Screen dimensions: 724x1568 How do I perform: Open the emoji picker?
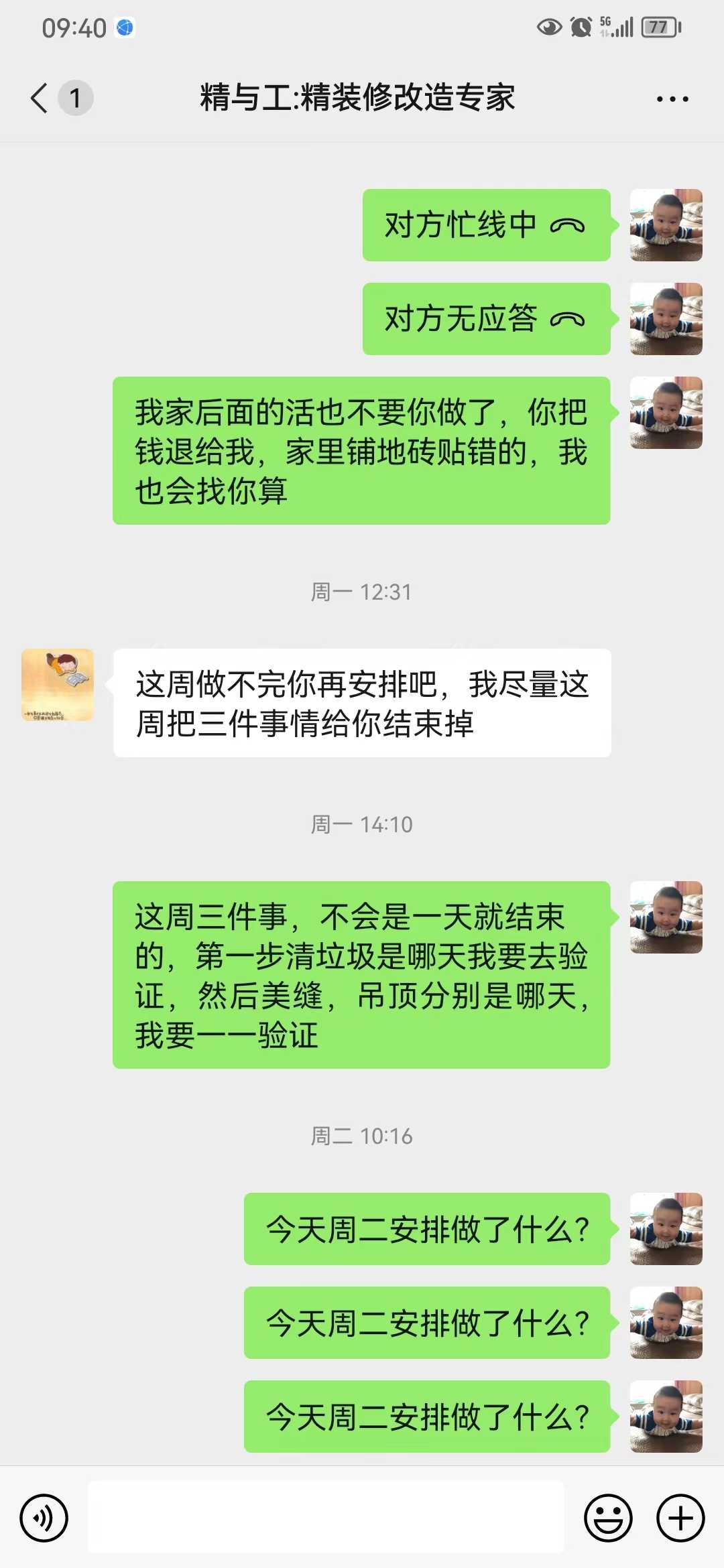pos(608,1518)
